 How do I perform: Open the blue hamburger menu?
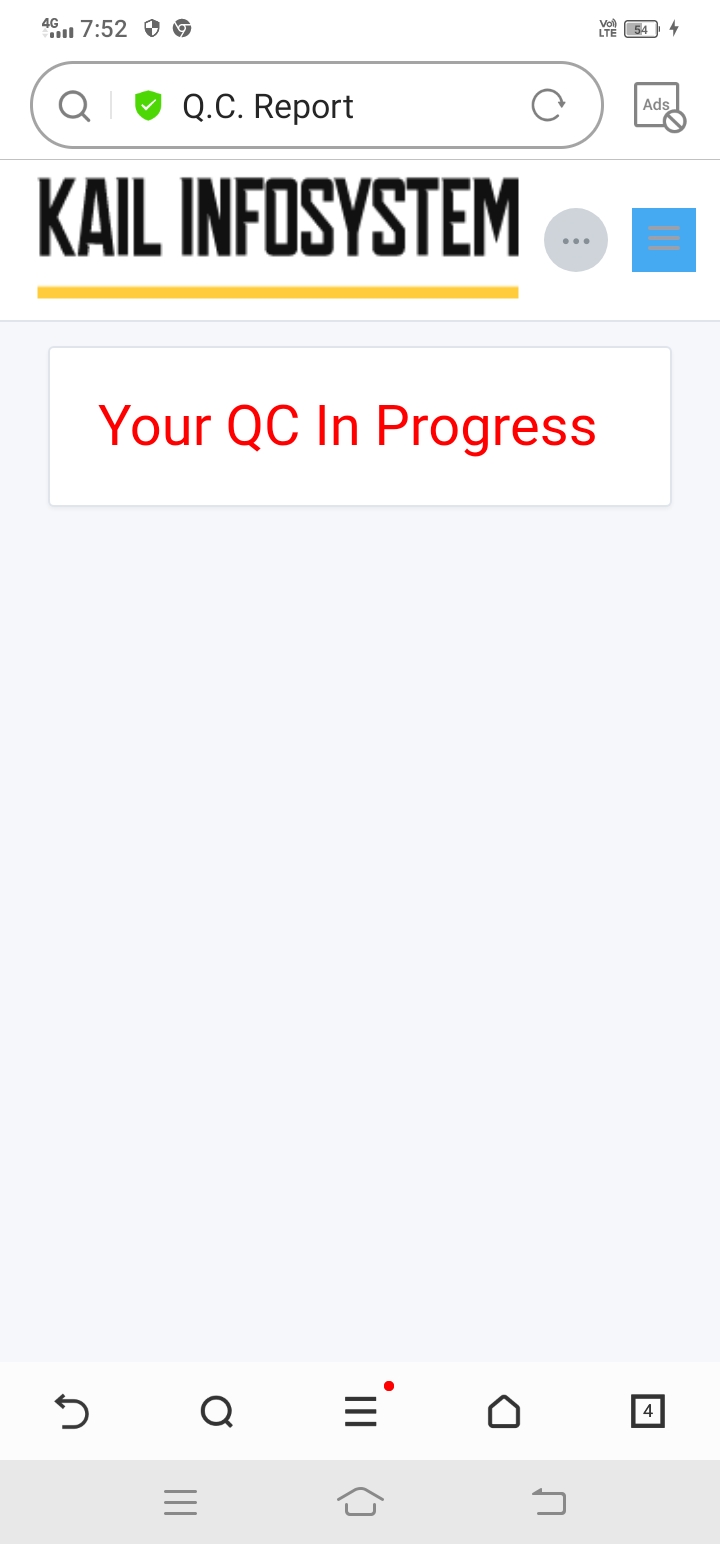coord(664,240)
